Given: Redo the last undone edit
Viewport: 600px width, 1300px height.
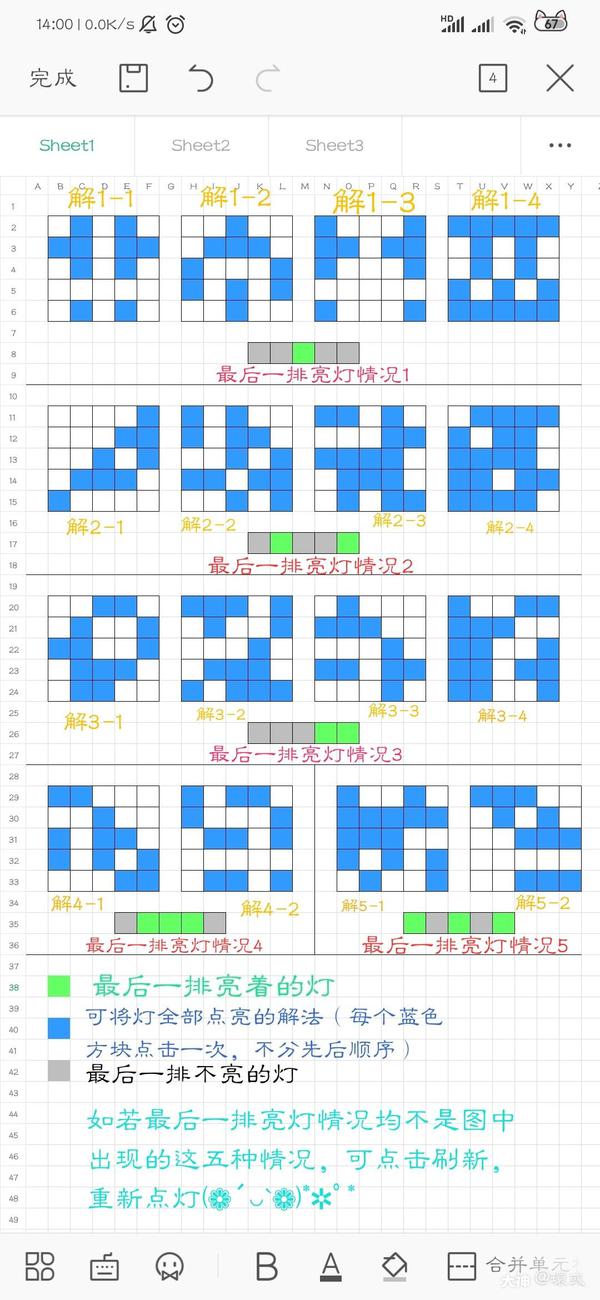Looking at the screenshot, I should pos(268,78).
